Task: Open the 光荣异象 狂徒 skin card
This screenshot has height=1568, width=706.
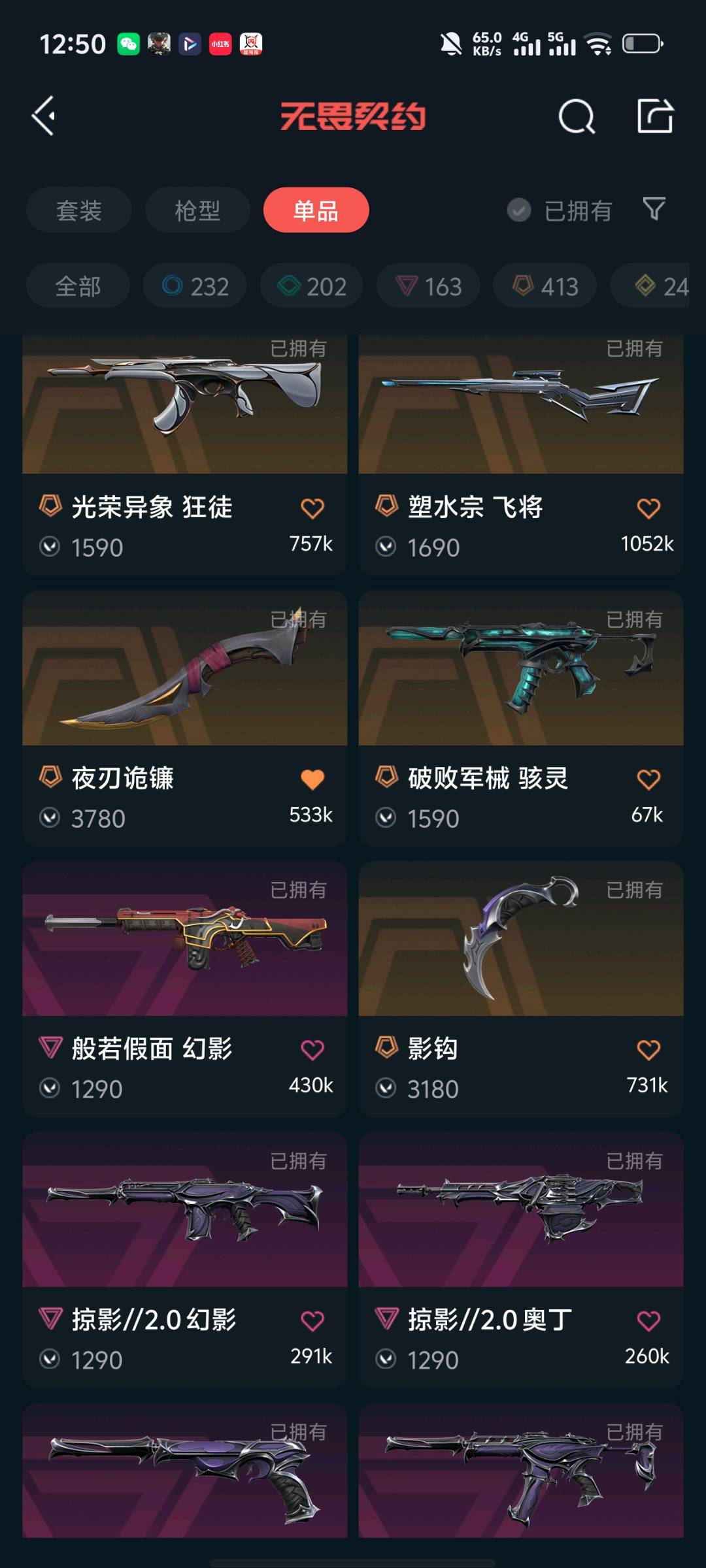Action: [184, 425]
